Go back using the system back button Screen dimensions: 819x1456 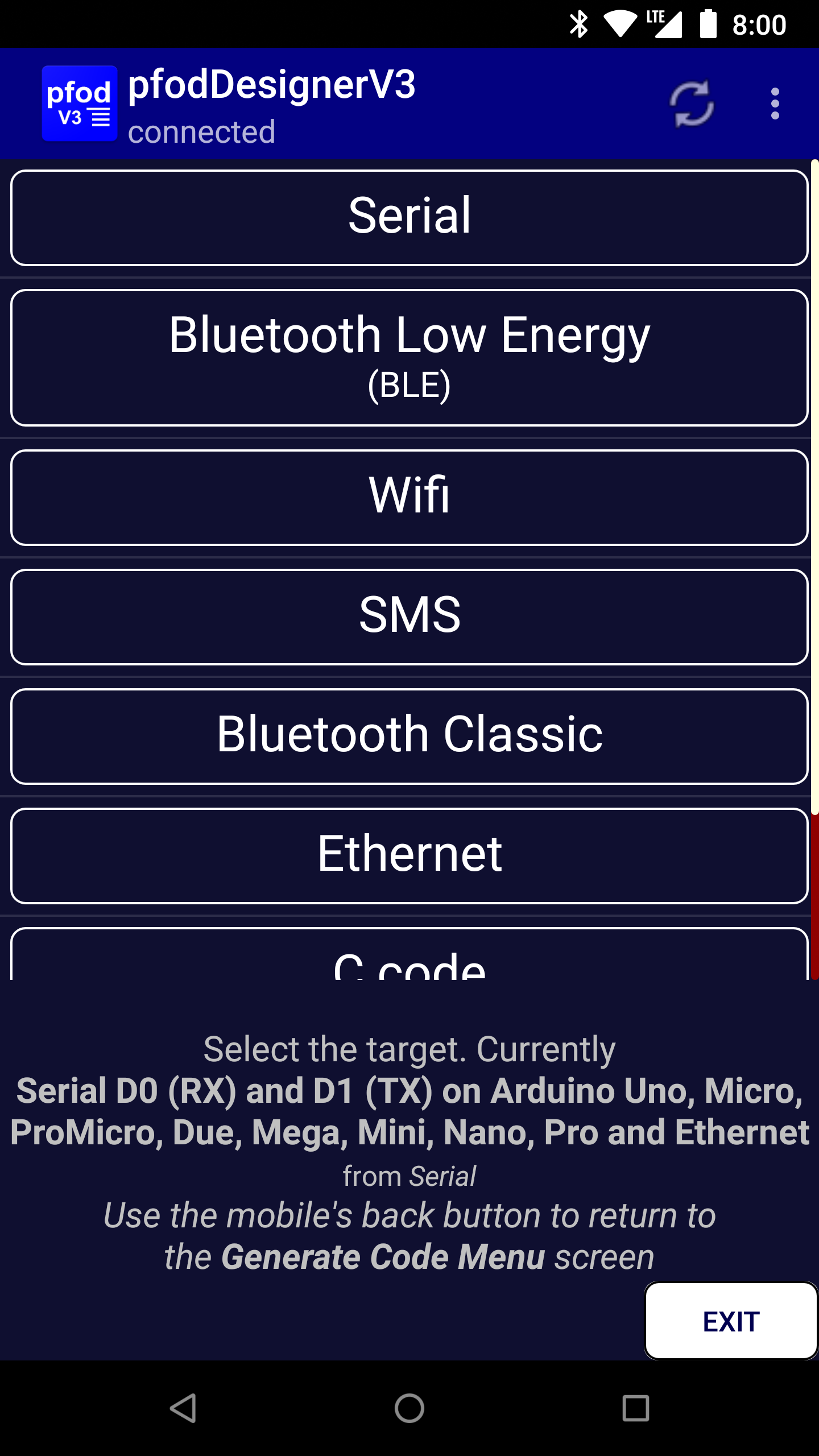coord(183,1408)
